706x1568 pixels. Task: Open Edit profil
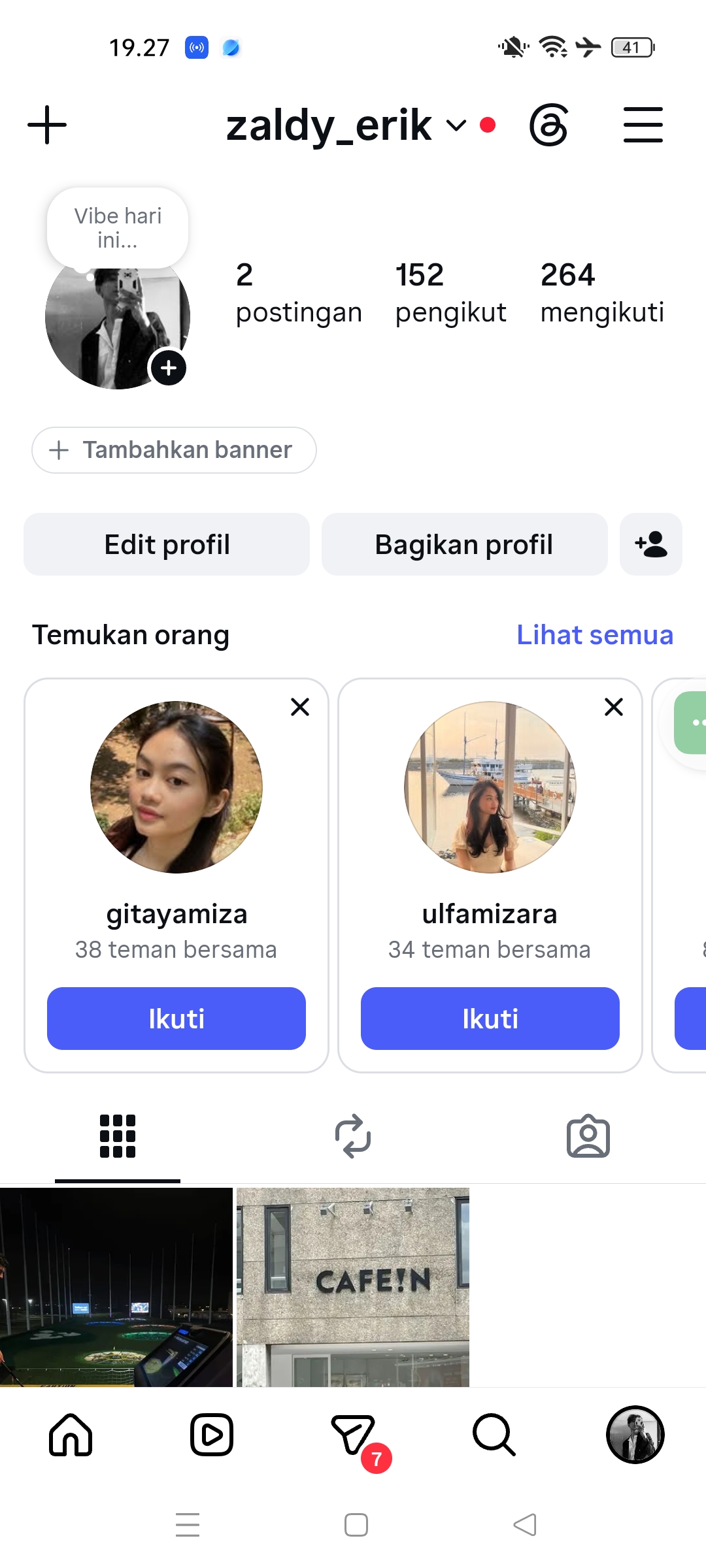(x=167, y=544)
